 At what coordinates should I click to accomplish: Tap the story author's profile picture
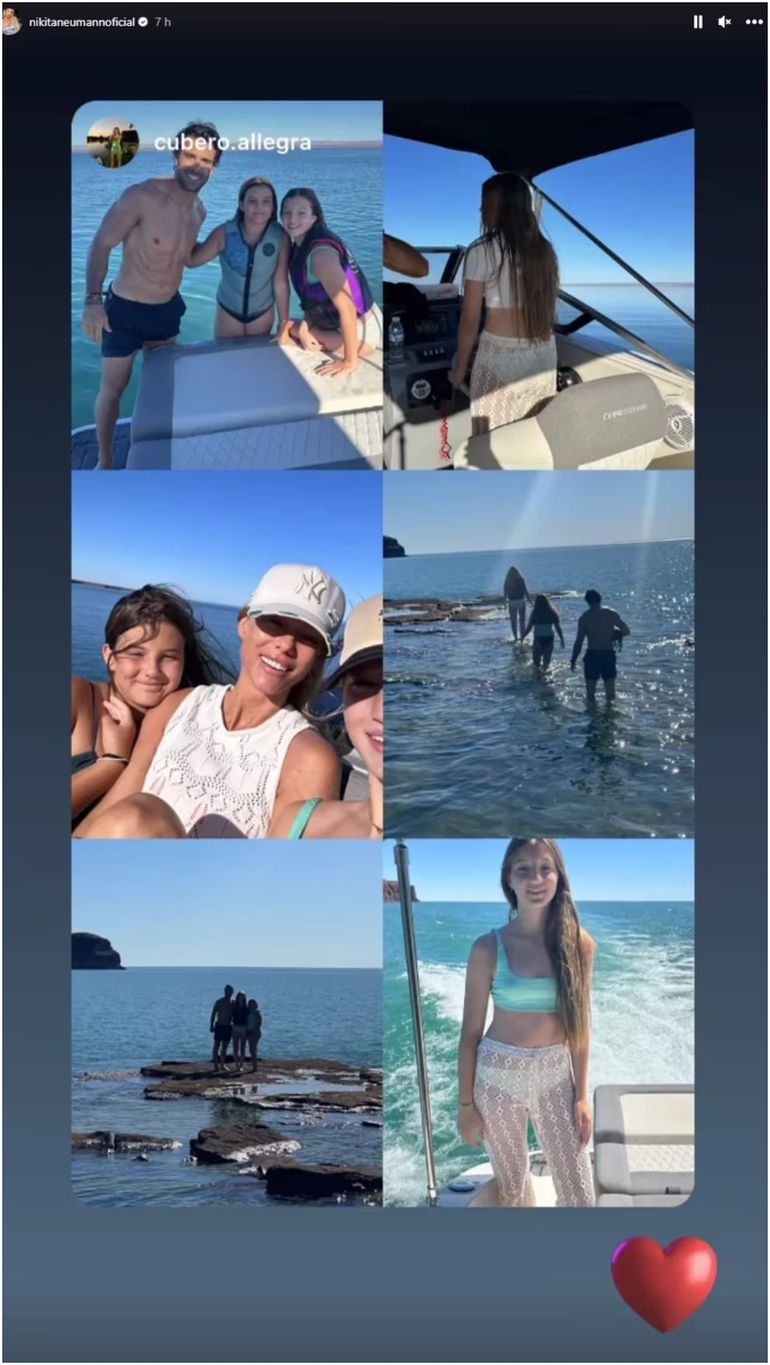[12, 21]
